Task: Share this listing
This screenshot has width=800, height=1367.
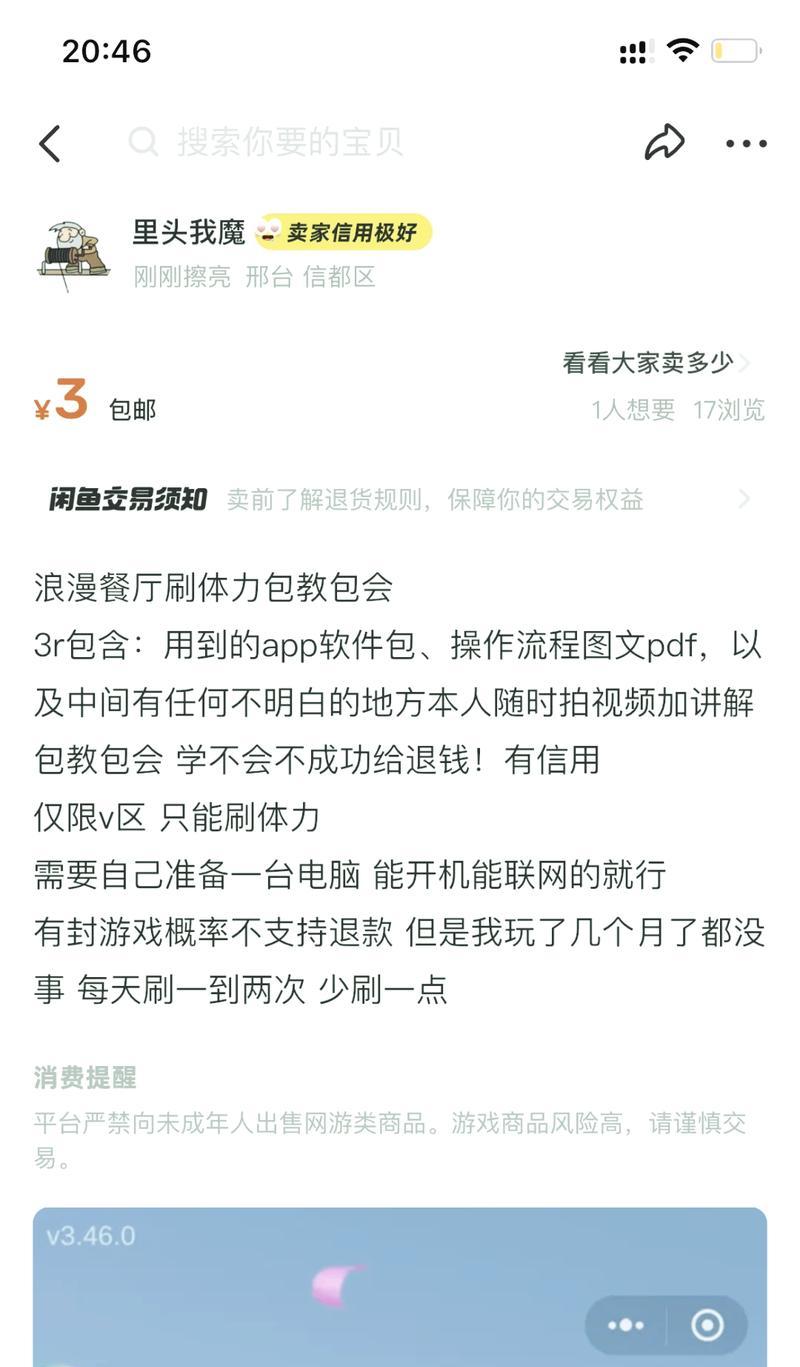Action: tap(664, 143)
